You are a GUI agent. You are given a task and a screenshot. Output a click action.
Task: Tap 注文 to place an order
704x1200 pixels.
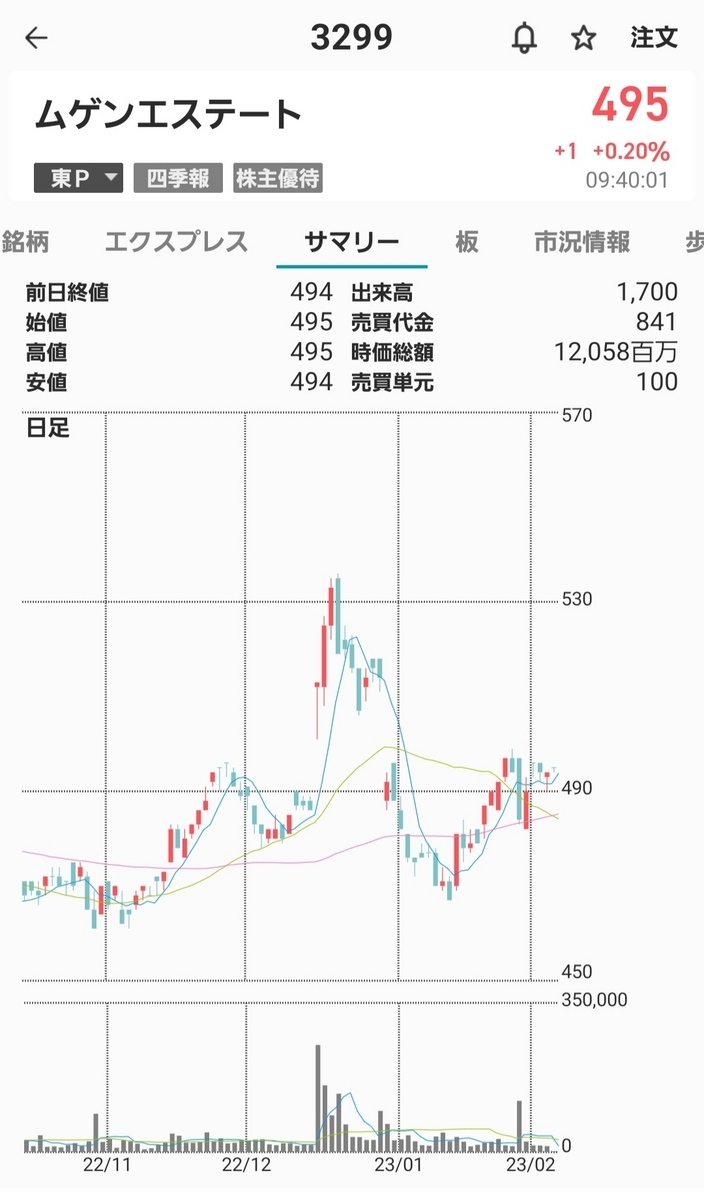click(654, 38)
